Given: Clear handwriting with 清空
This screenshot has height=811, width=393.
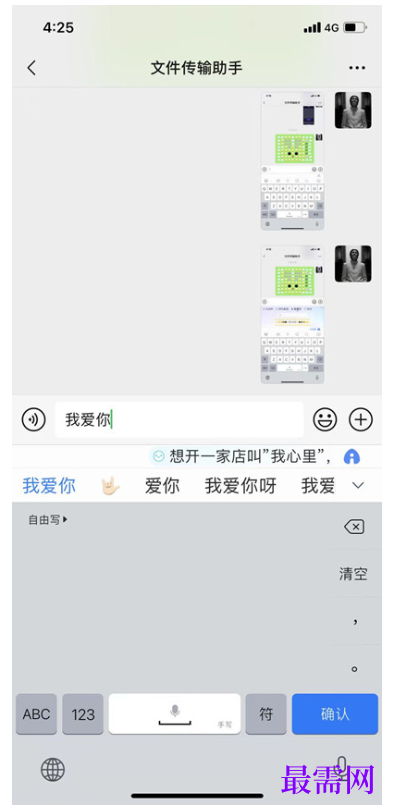Looking at the screenshot, I should [x=353, y=574].
